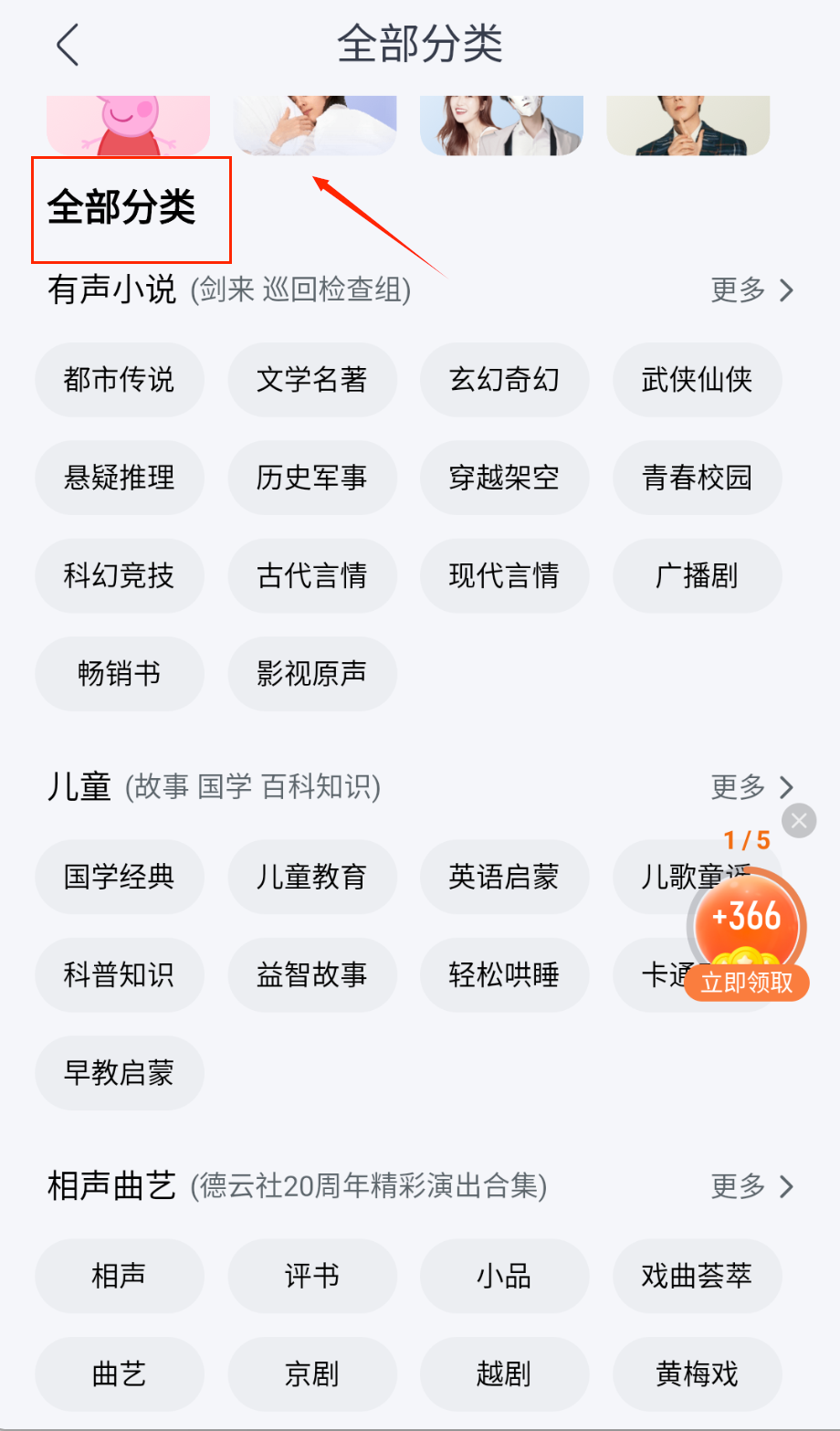The width and height of the screenshot is (840, 1431).
Task: Select 广播剧 chip
Action: (x=697, y=575)
